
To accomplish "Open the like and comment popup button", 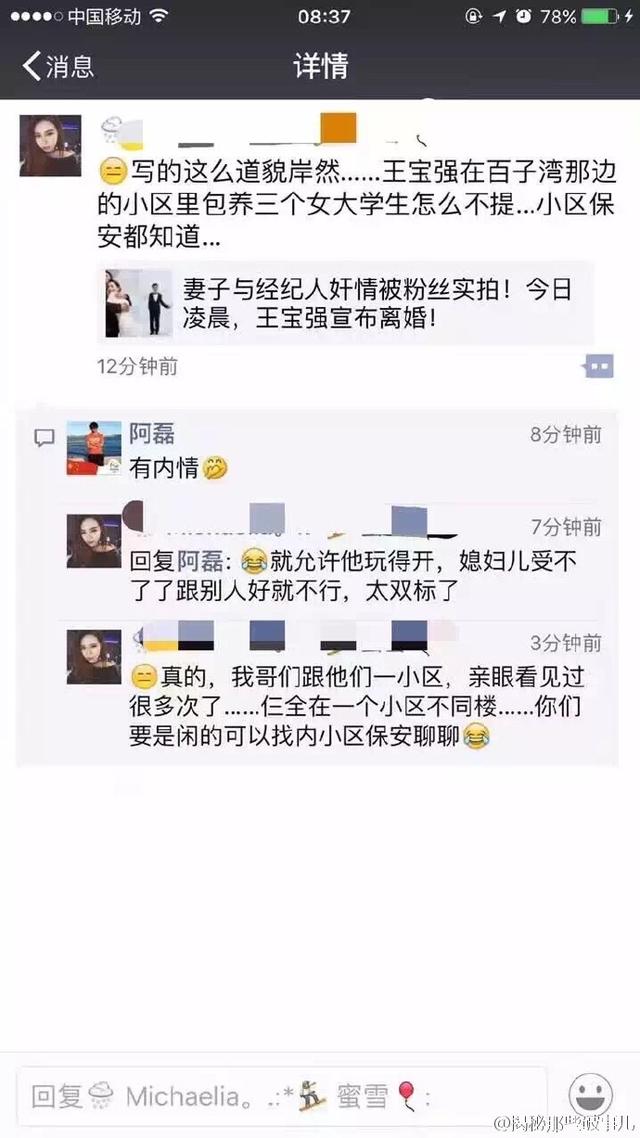I will click(598, 366).
